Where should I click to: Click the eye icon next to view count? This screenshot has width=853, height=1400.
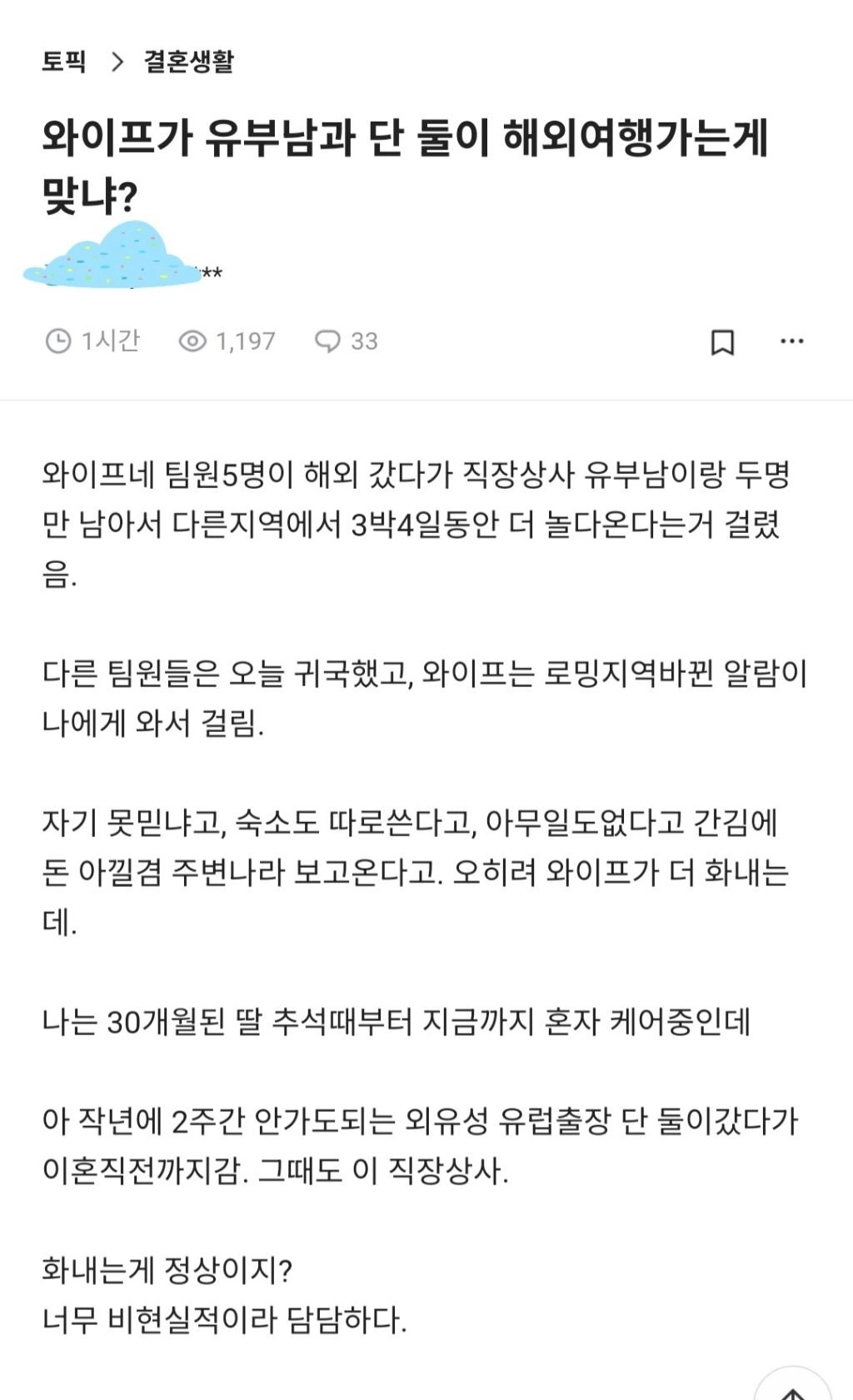(x=192, y=340)
